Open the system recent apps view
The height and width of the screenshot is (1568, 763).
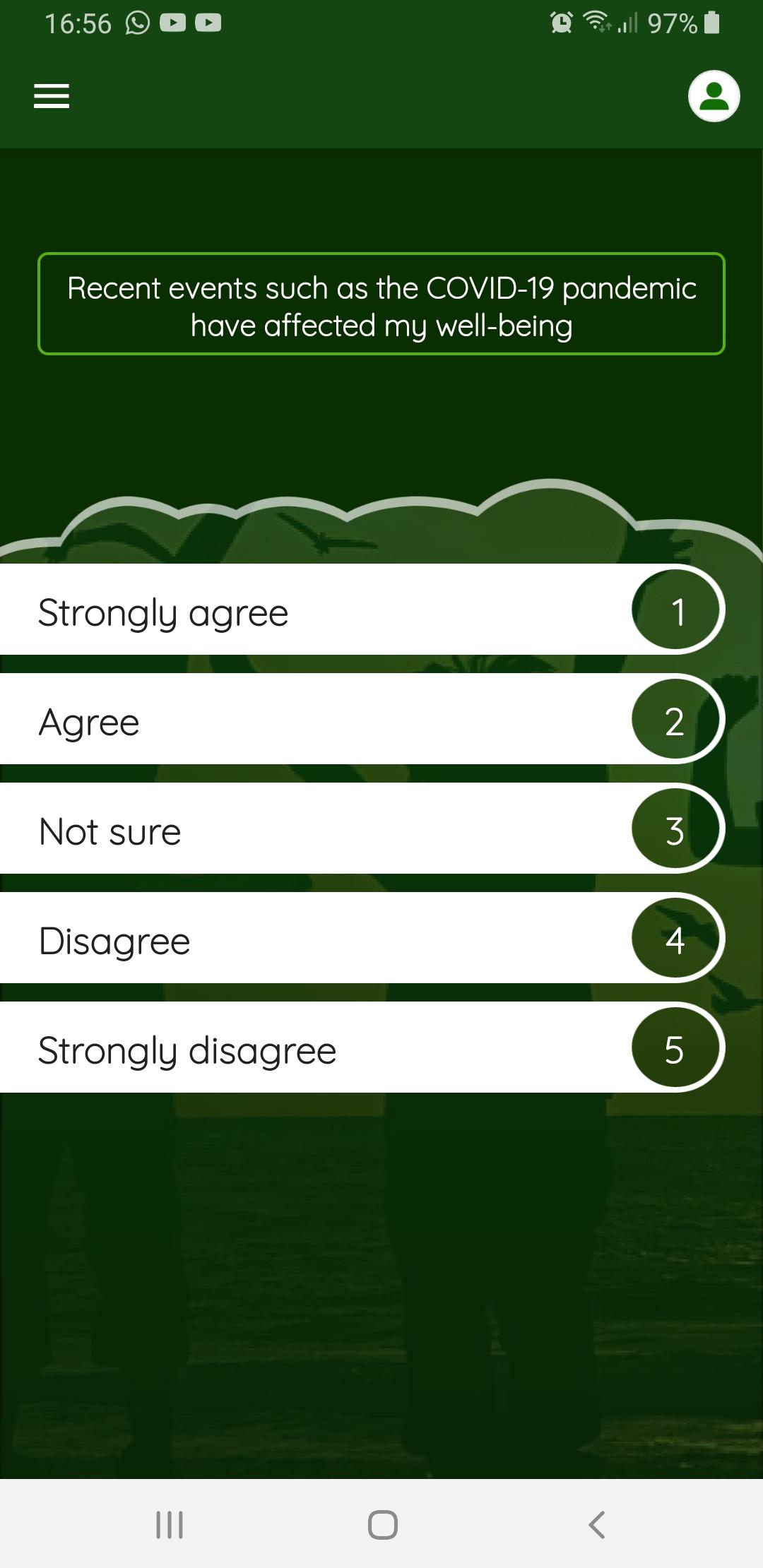pos(170,1524)
